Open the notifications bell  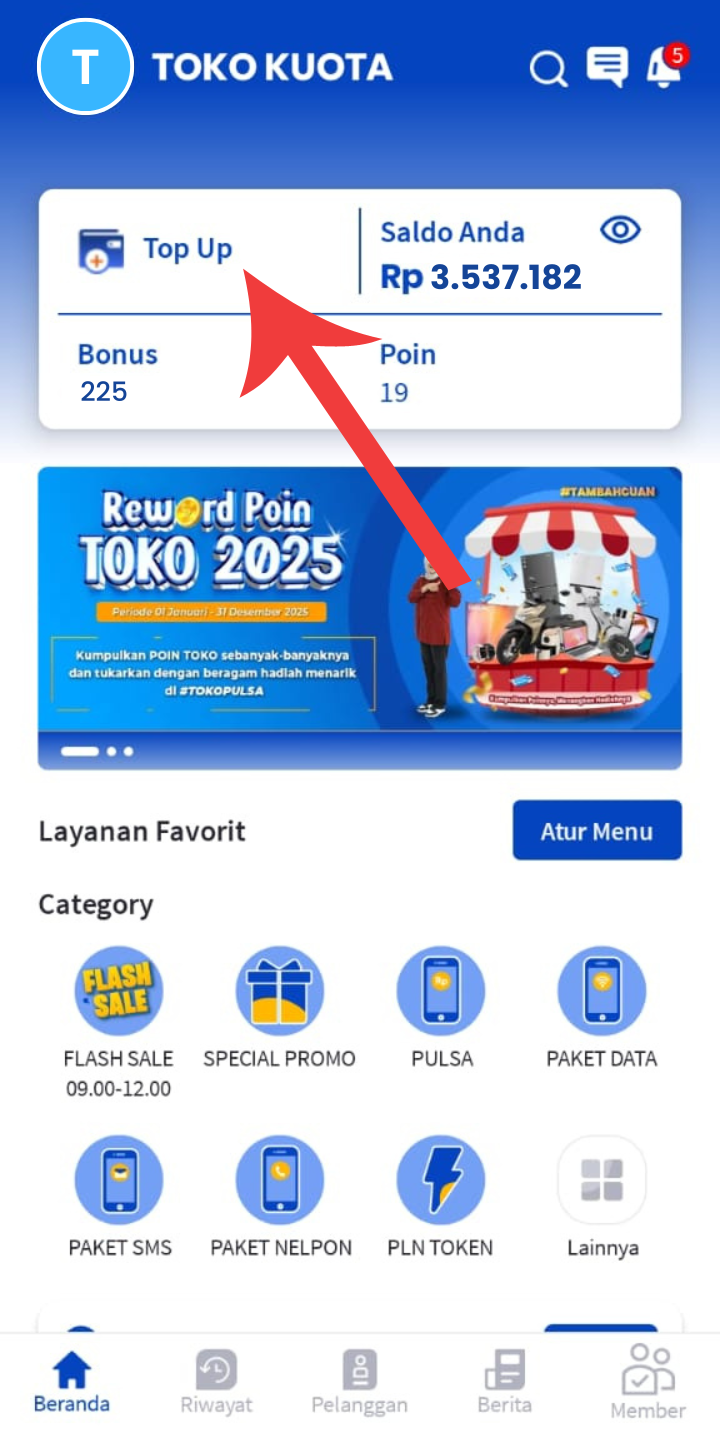tap(664, 67)
